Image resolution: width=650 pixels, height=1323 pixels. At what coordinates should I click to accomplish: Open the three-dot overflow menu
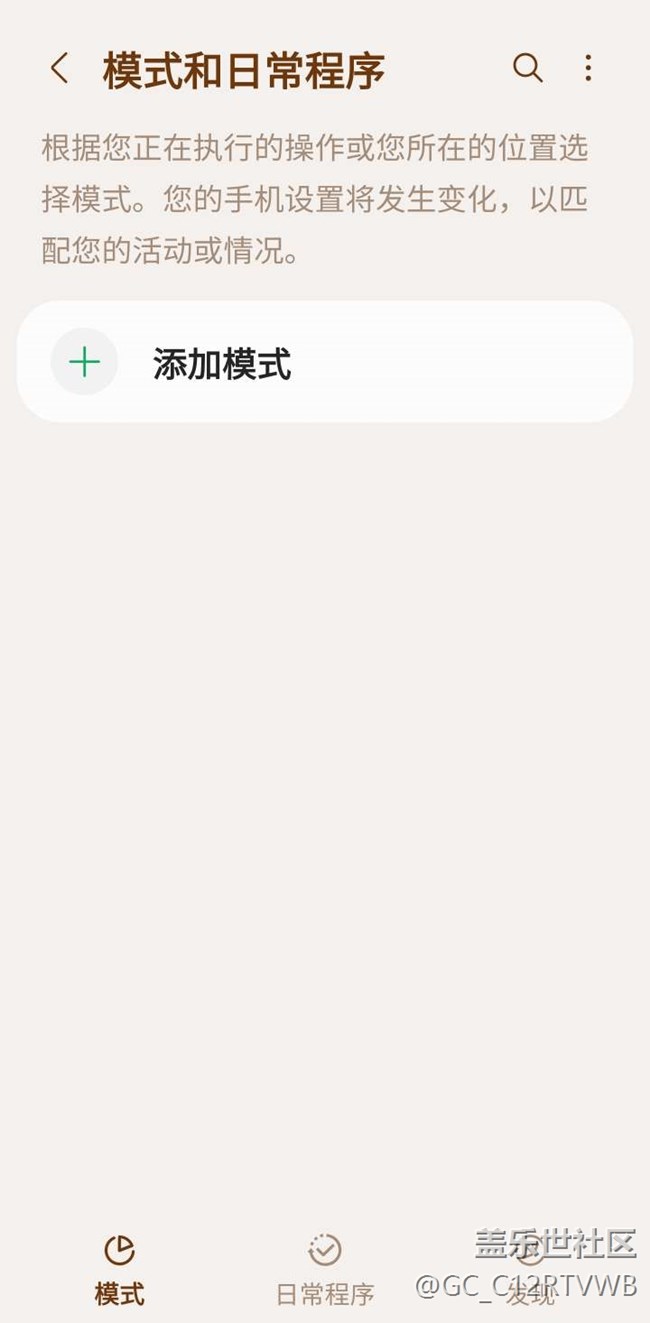click(588, 68)
